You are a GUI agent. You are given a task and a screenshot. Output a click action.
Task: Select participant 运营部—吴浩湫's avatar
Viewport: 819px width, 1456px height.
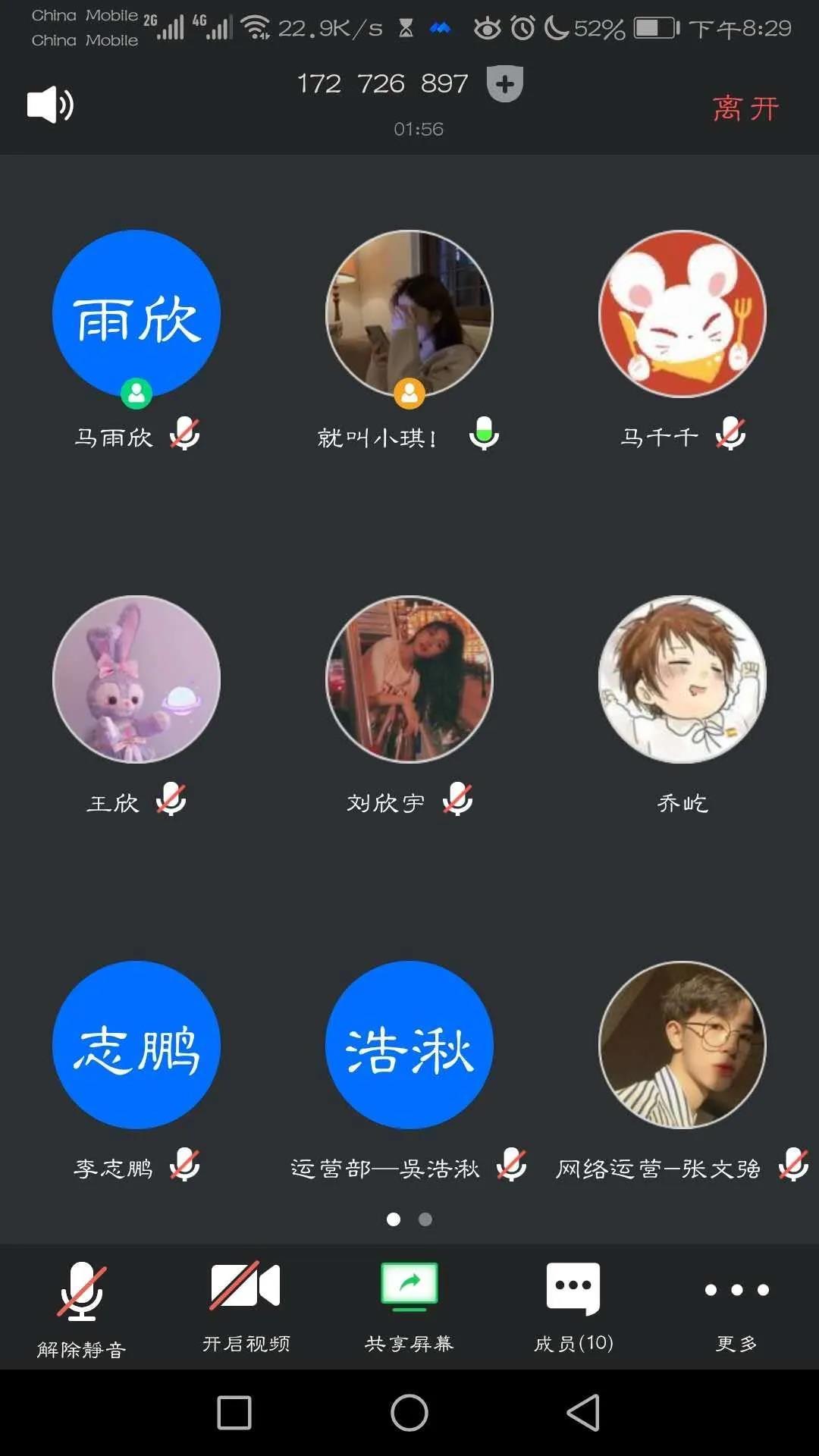[409, 1045]
